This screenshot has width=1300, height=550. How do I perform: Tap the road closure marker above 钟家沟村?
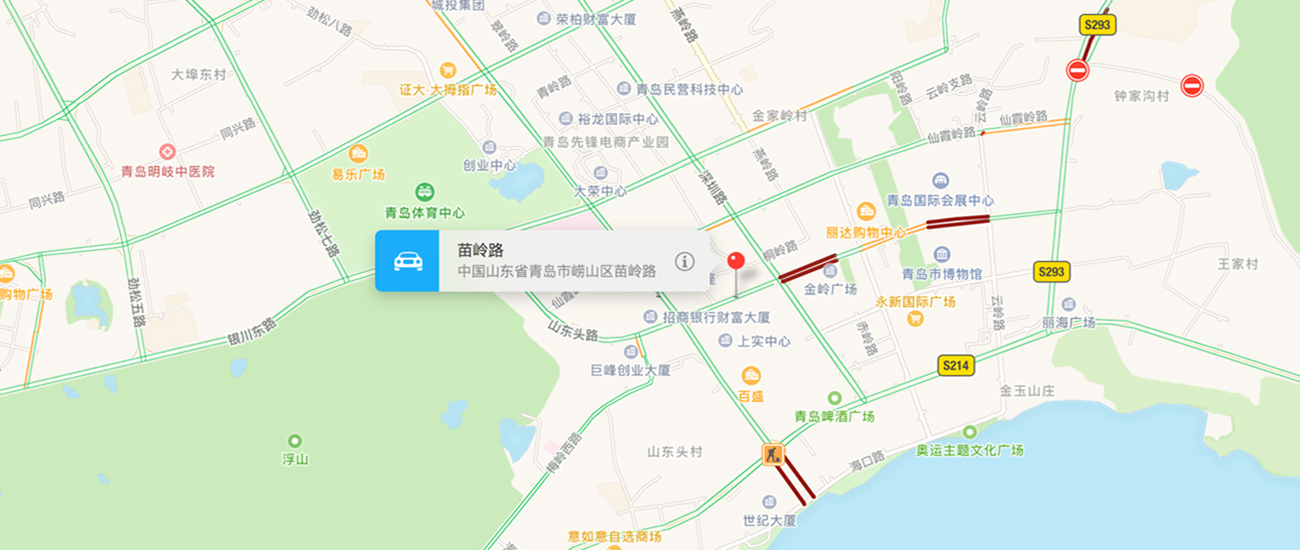click(x=1191, y=86)
